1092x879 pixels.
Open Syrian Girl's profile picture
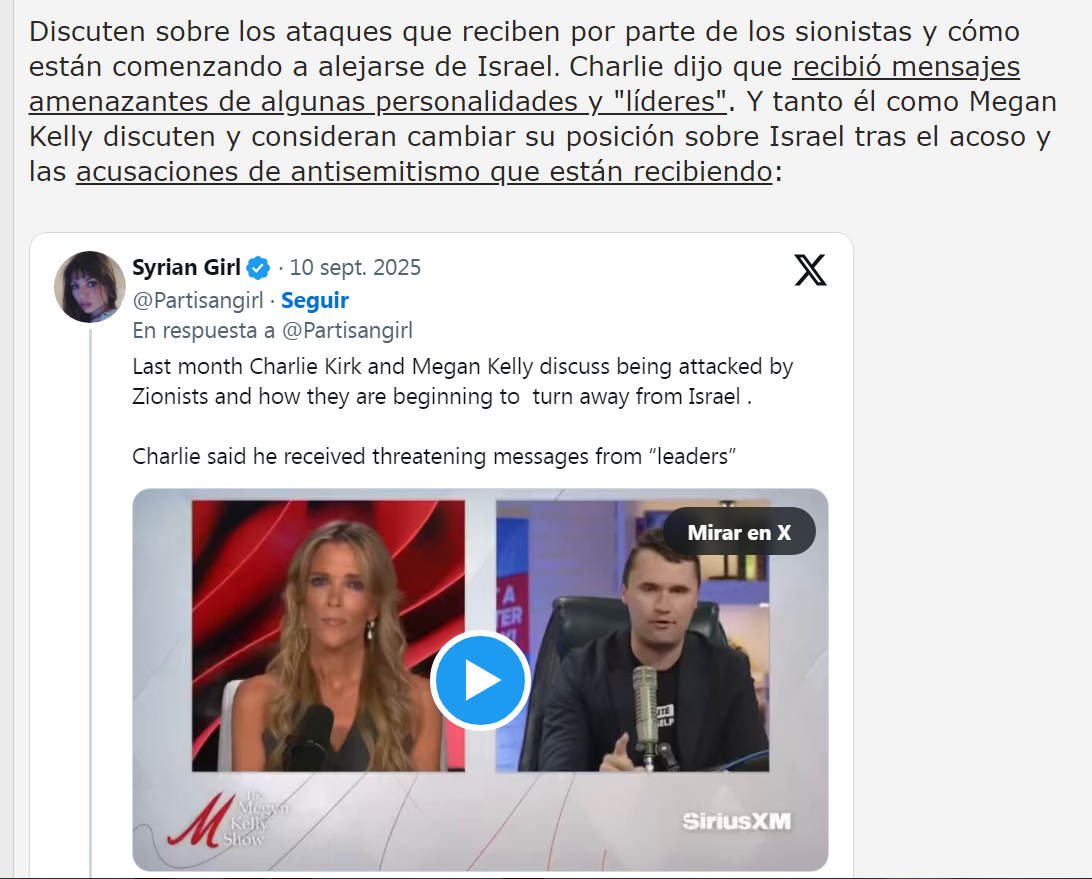click(x=89, y=285)
